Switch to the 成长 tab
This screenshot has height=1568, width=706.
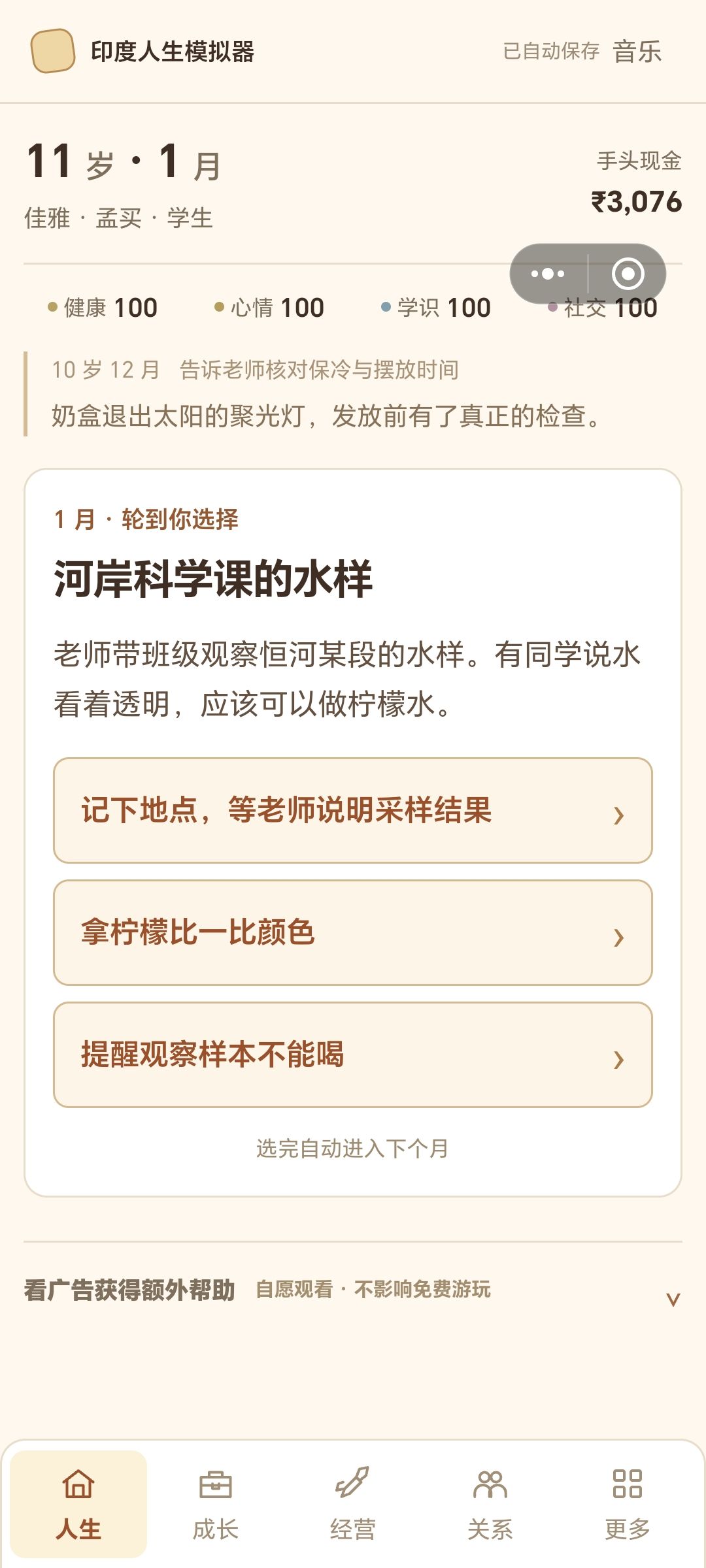coord(216,1504)
